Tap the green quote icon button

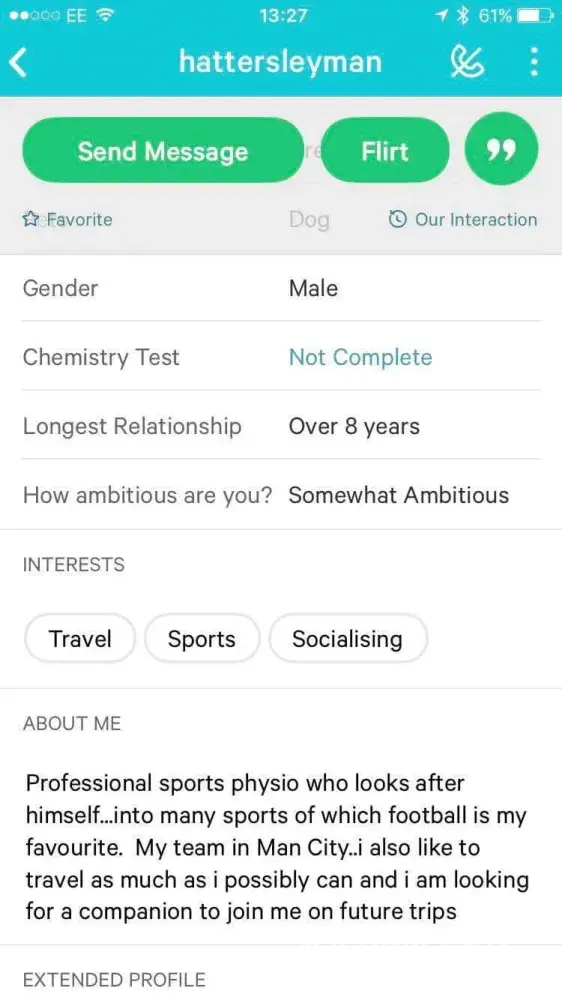[501, 150]
